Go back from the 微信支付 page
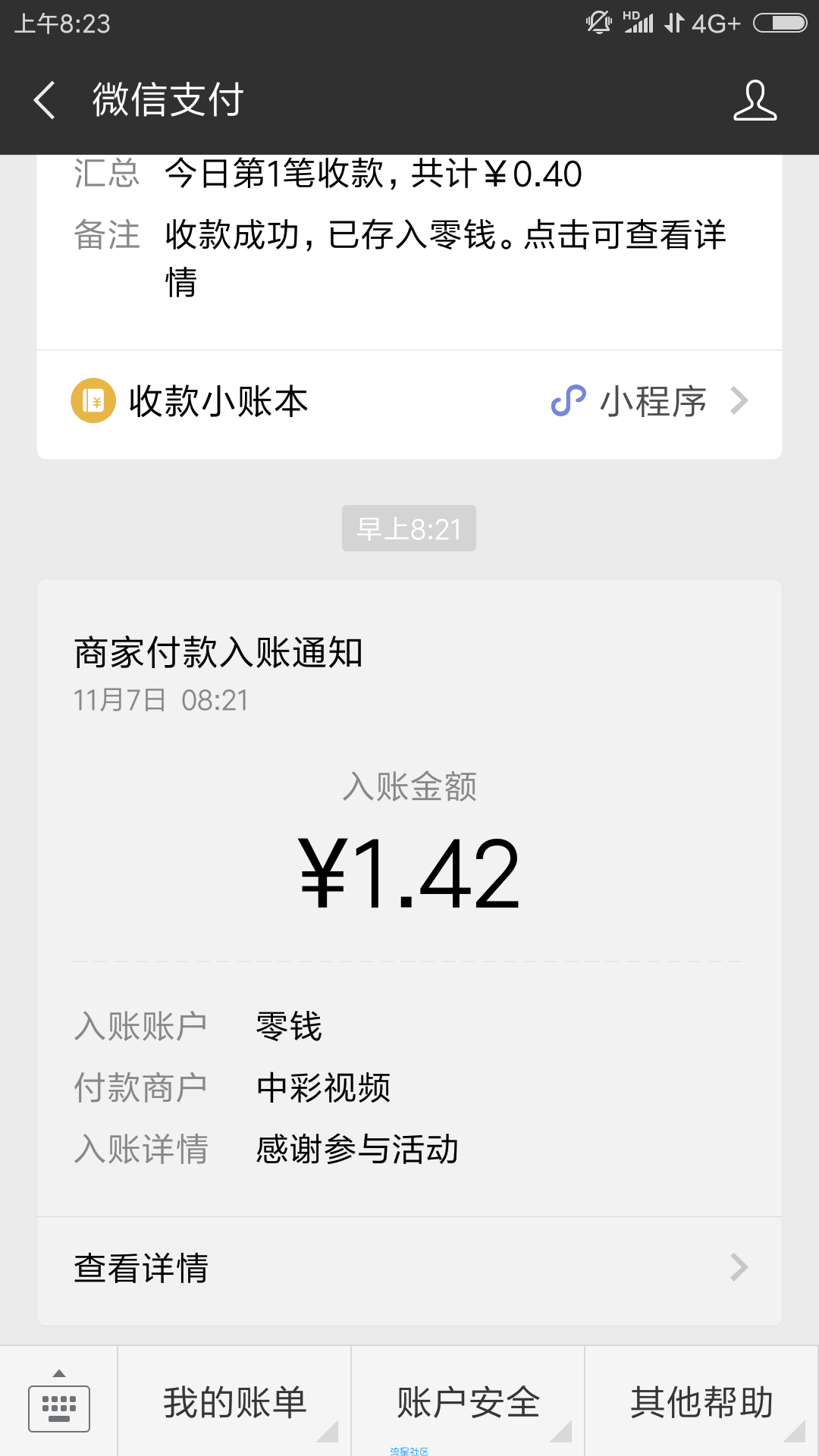 (x=45, y=100)
